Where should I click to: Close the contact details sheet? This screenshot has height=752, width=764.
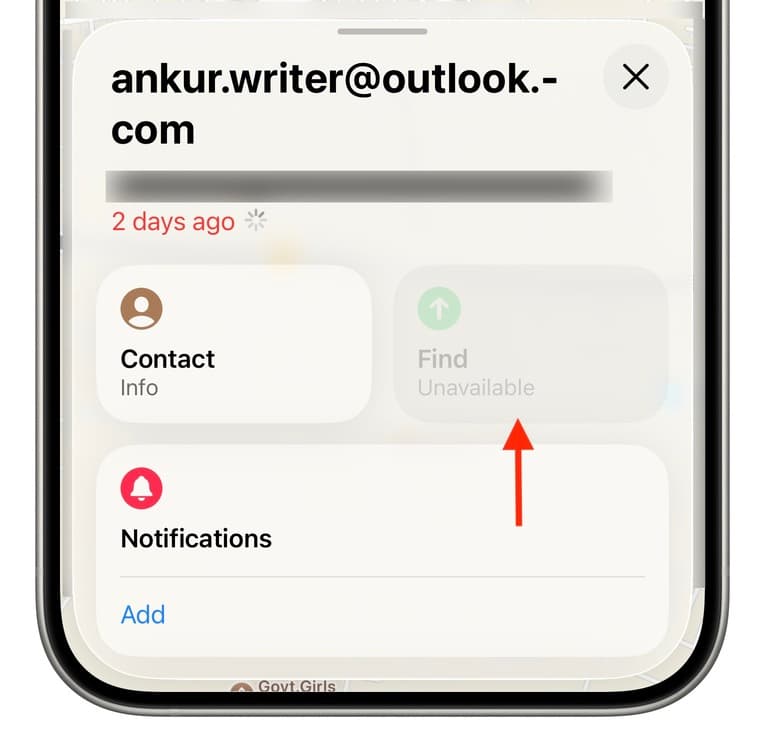click(635, 77)
